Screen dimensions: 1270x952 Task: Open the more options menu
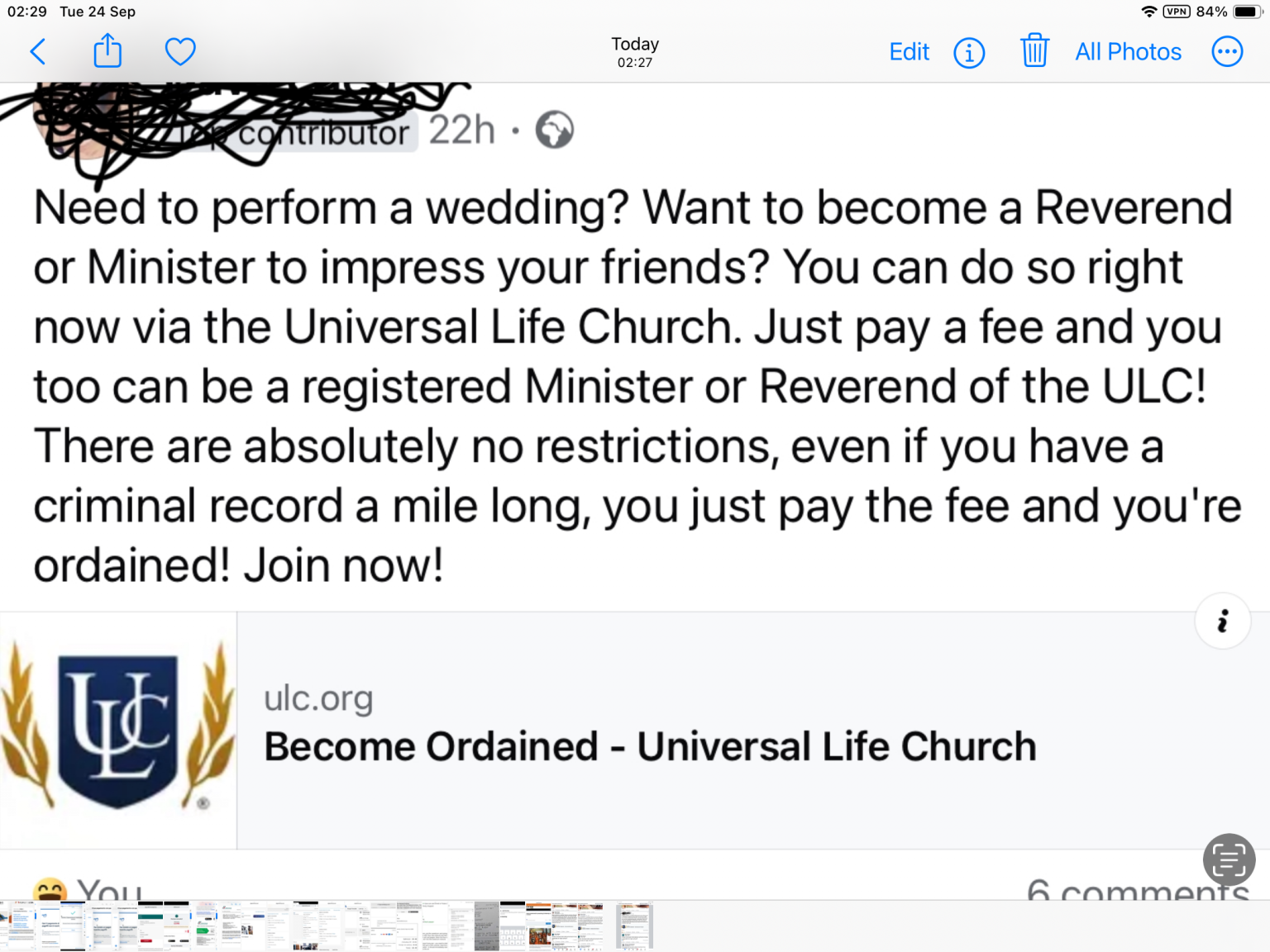[1227, 52]
